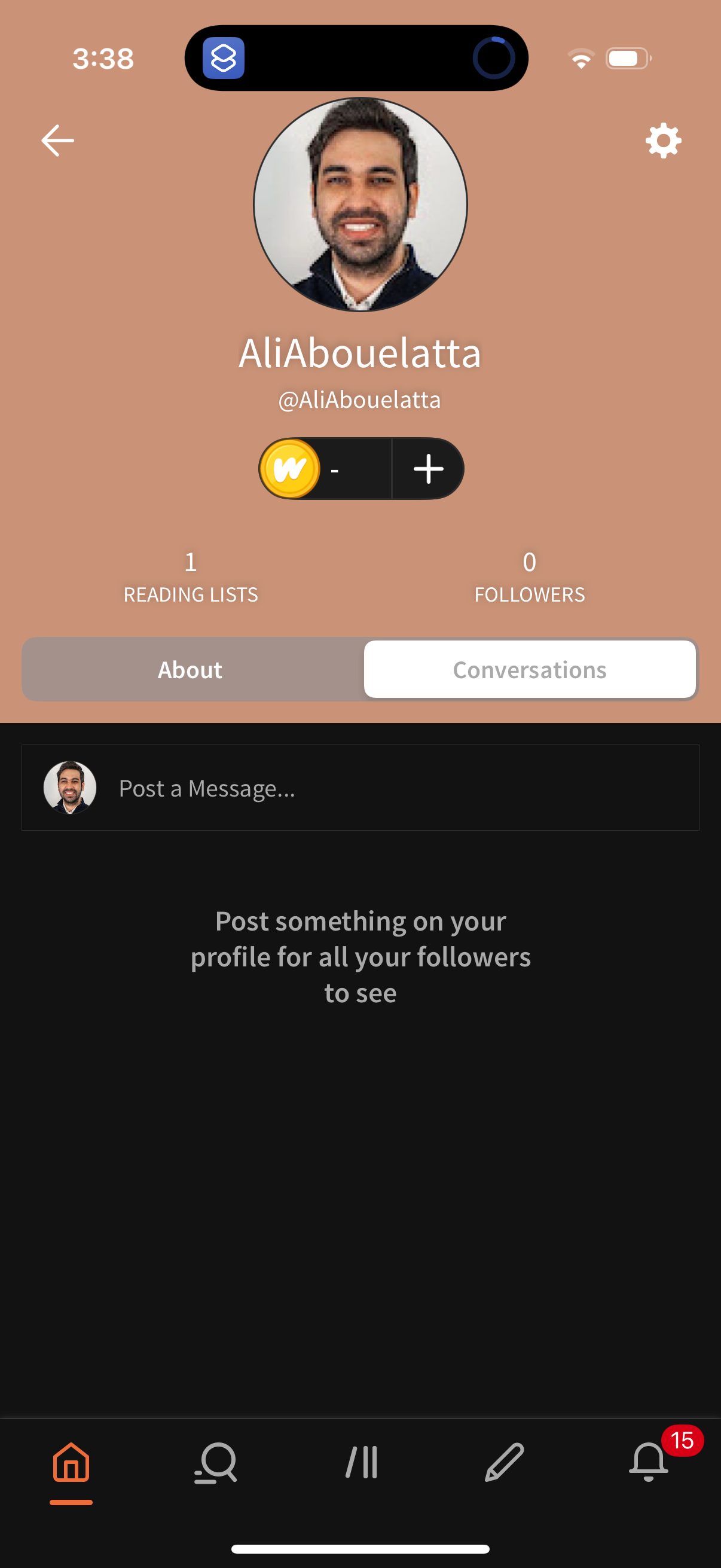Screen dimensions: 721x1568
Task: Stay on the Conversations tab
Action: [528, 669]
